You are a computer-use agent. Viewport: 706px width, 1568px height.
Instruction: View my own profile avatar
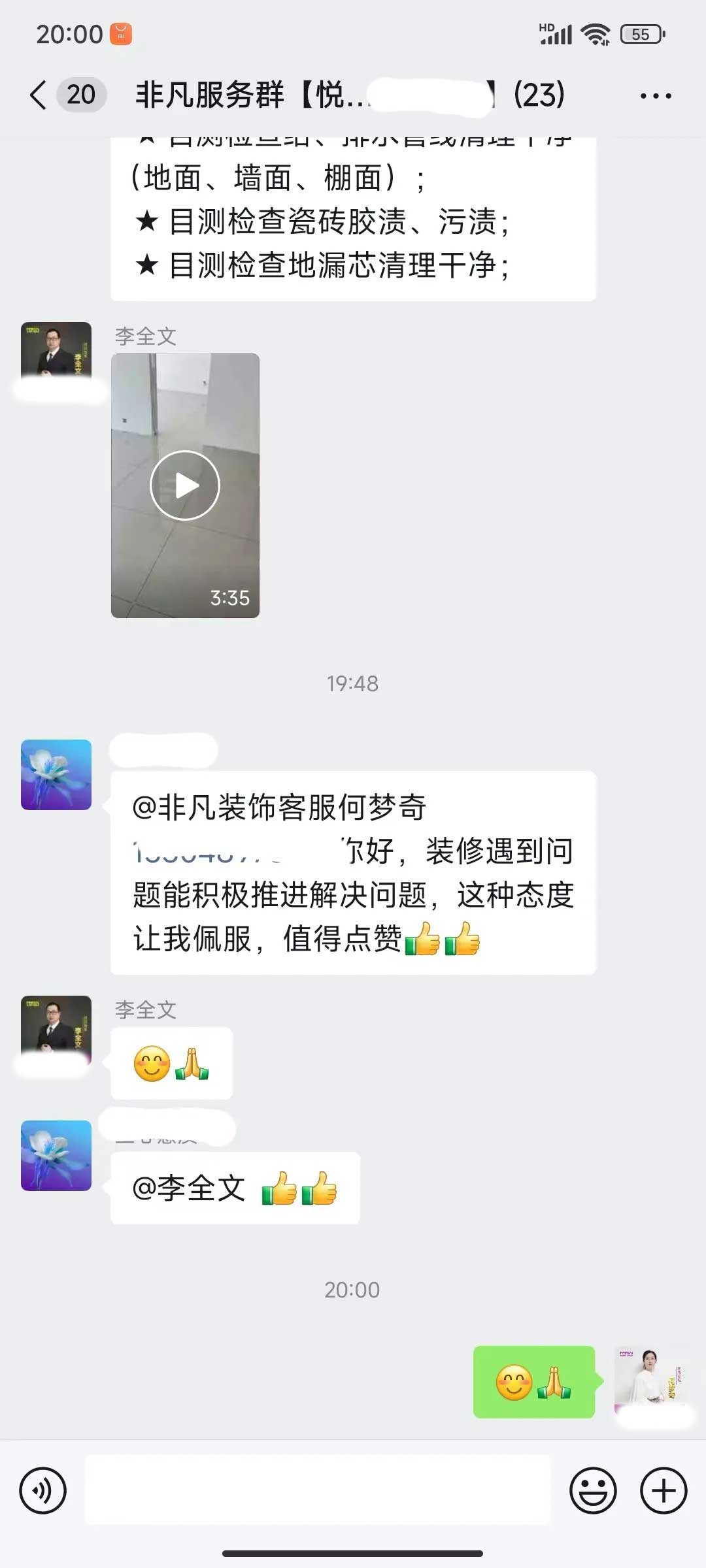tap(648, 1379)
